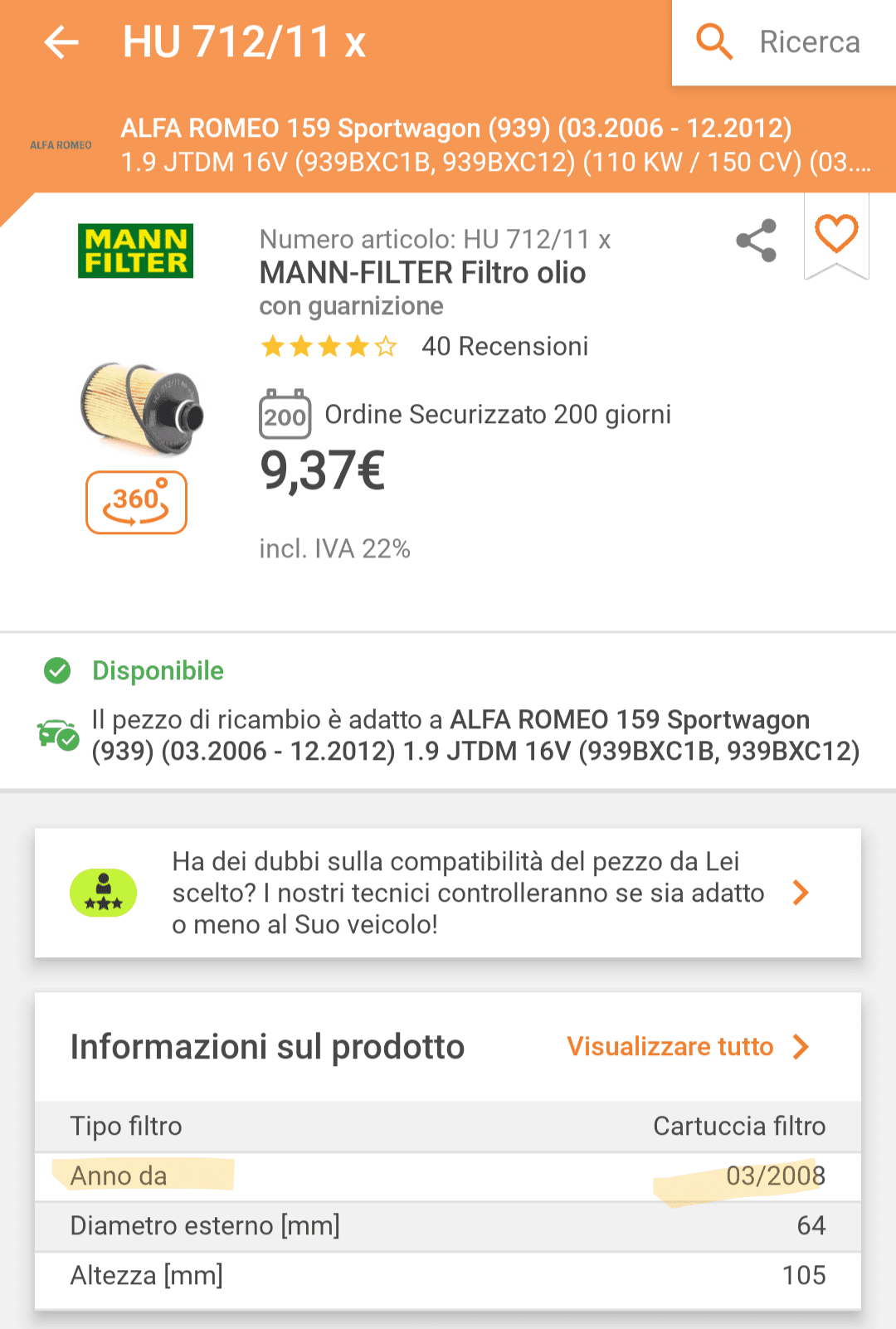
Task: Share this MANN-FILTER oil filter
Action: [756, 241]
